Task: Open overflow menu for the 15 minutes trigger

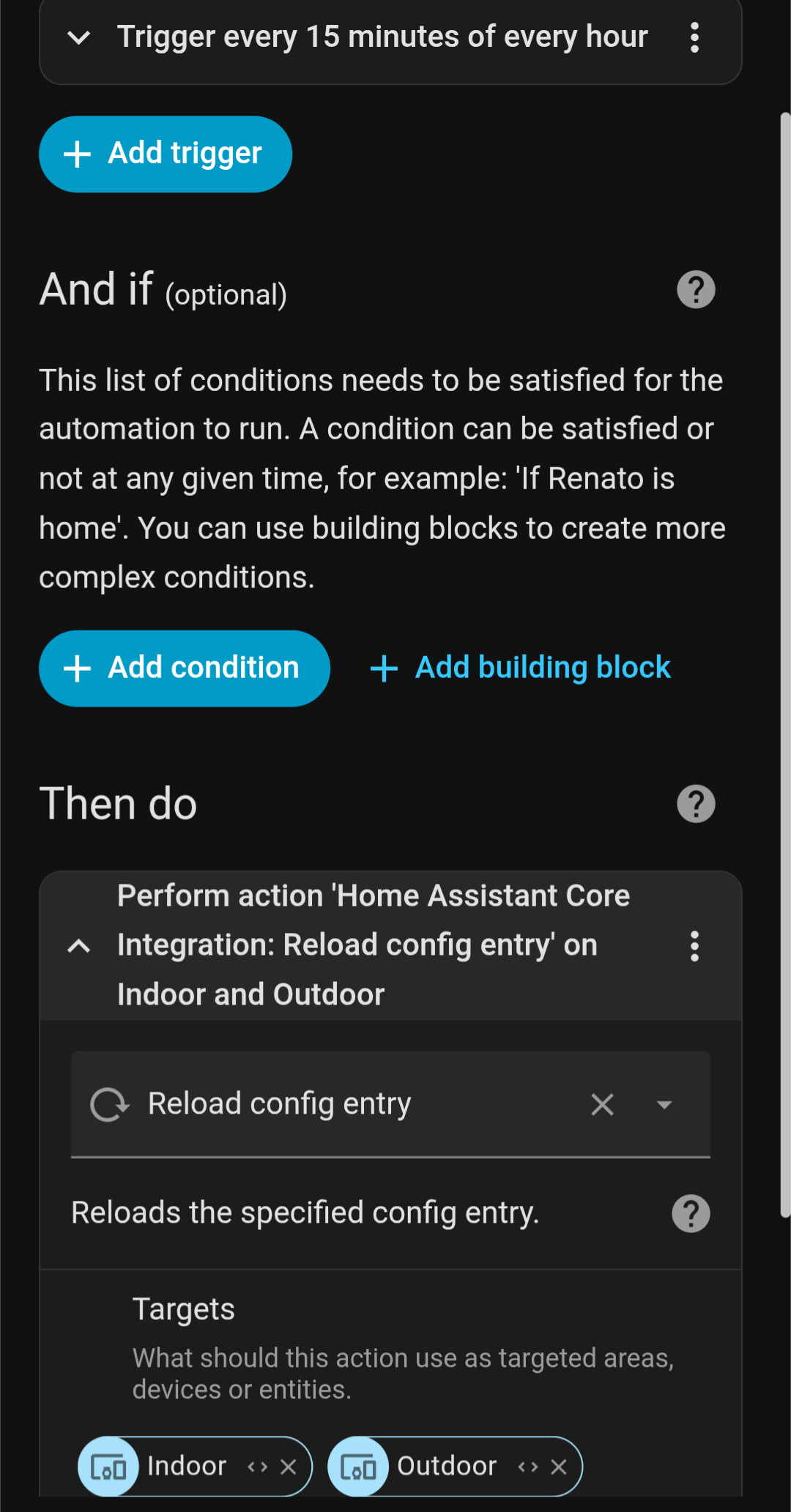Action: (694, 37)
